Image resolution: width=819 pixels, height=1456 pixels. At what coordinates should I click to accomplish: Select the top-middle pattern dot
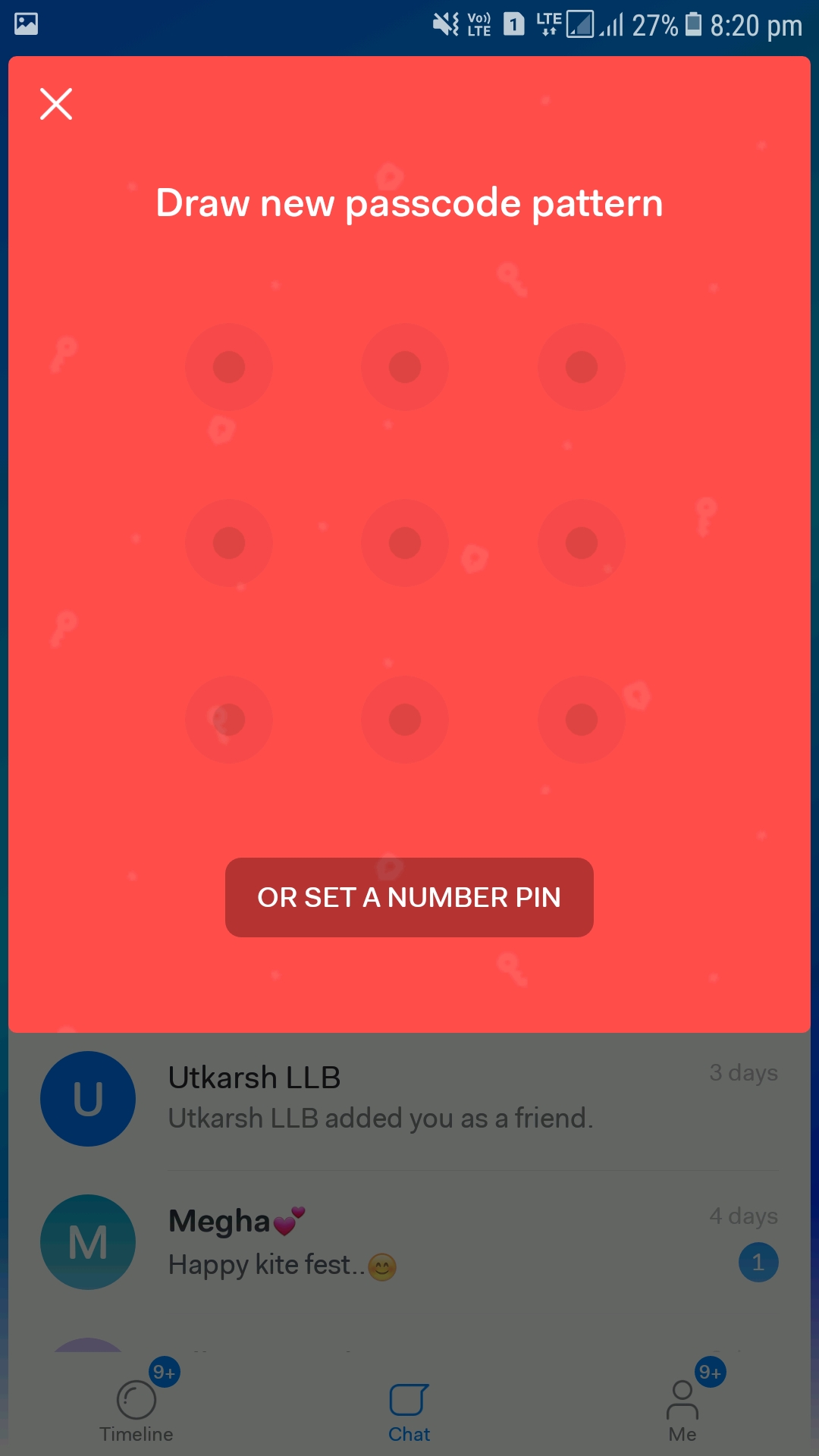tap(405, 367)
